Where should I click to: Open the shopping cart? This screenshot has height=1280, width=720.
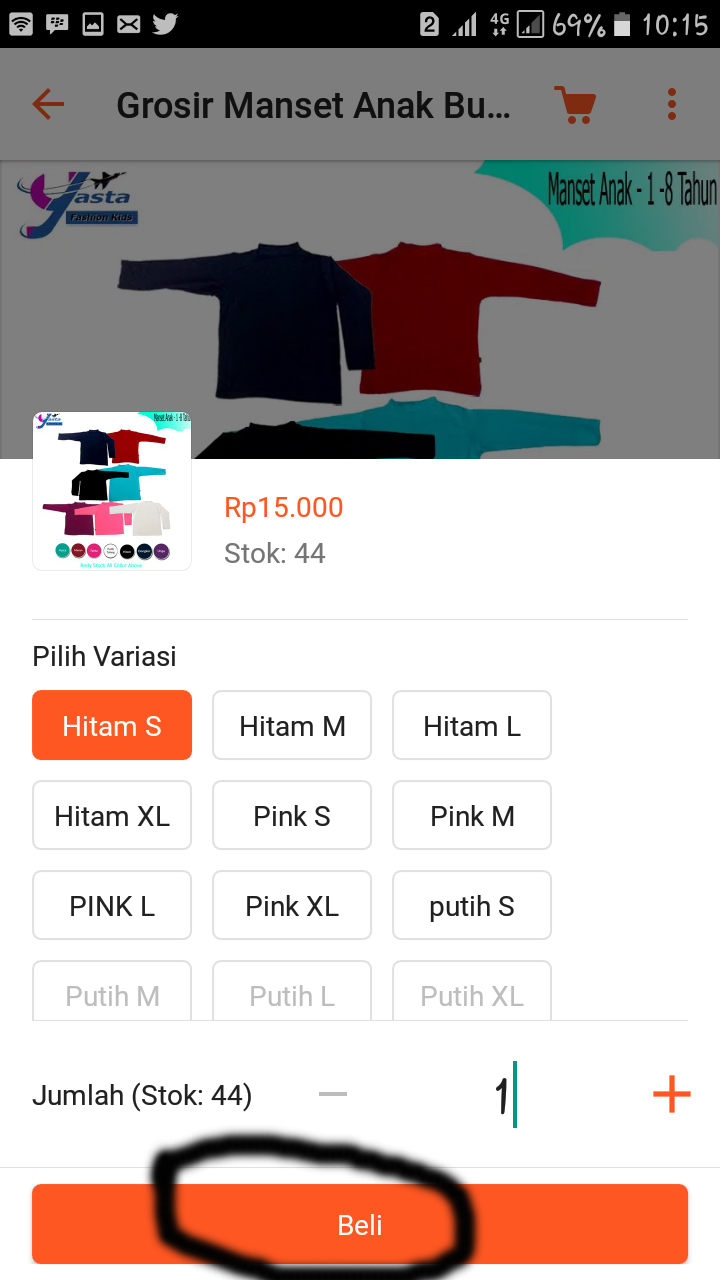pyautogui.click(x=576, y=104)
